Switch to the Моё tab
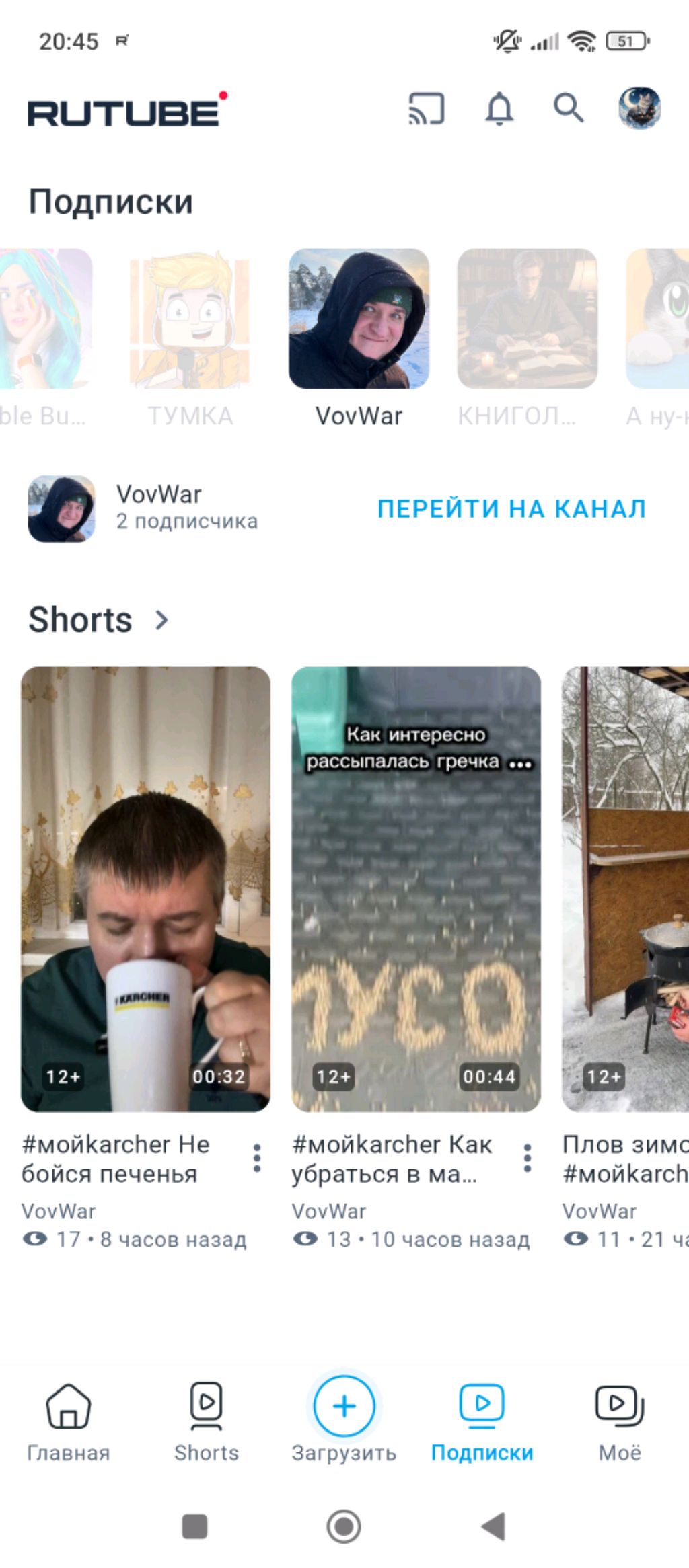The image size is (689, 1568). 619,1420
